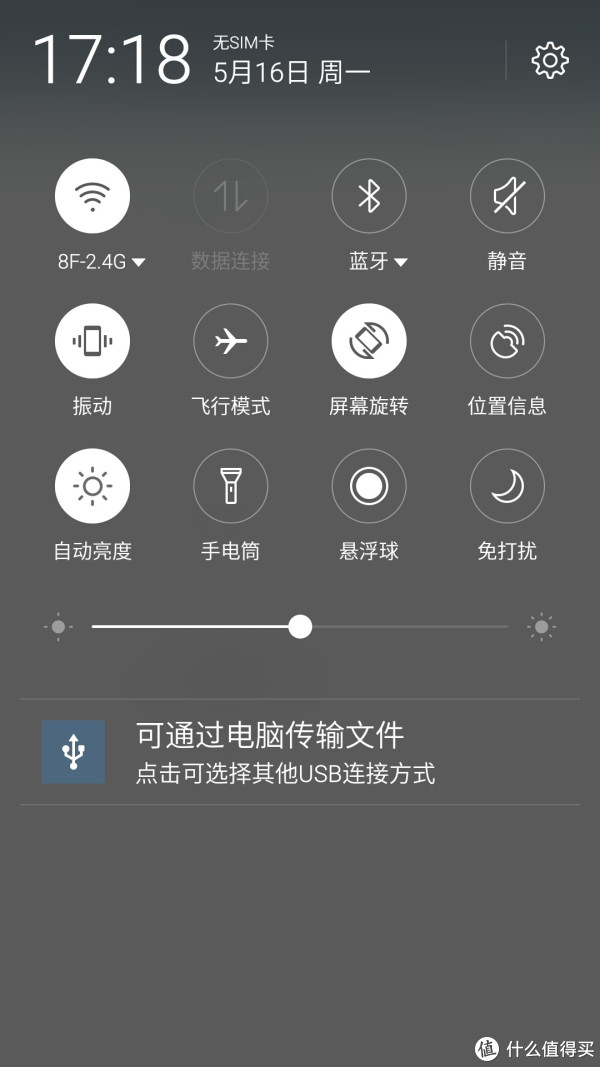Enable the floating ball (悬浮球)
The height and width of the screenshot is (1067, 600).
(369, 486)
